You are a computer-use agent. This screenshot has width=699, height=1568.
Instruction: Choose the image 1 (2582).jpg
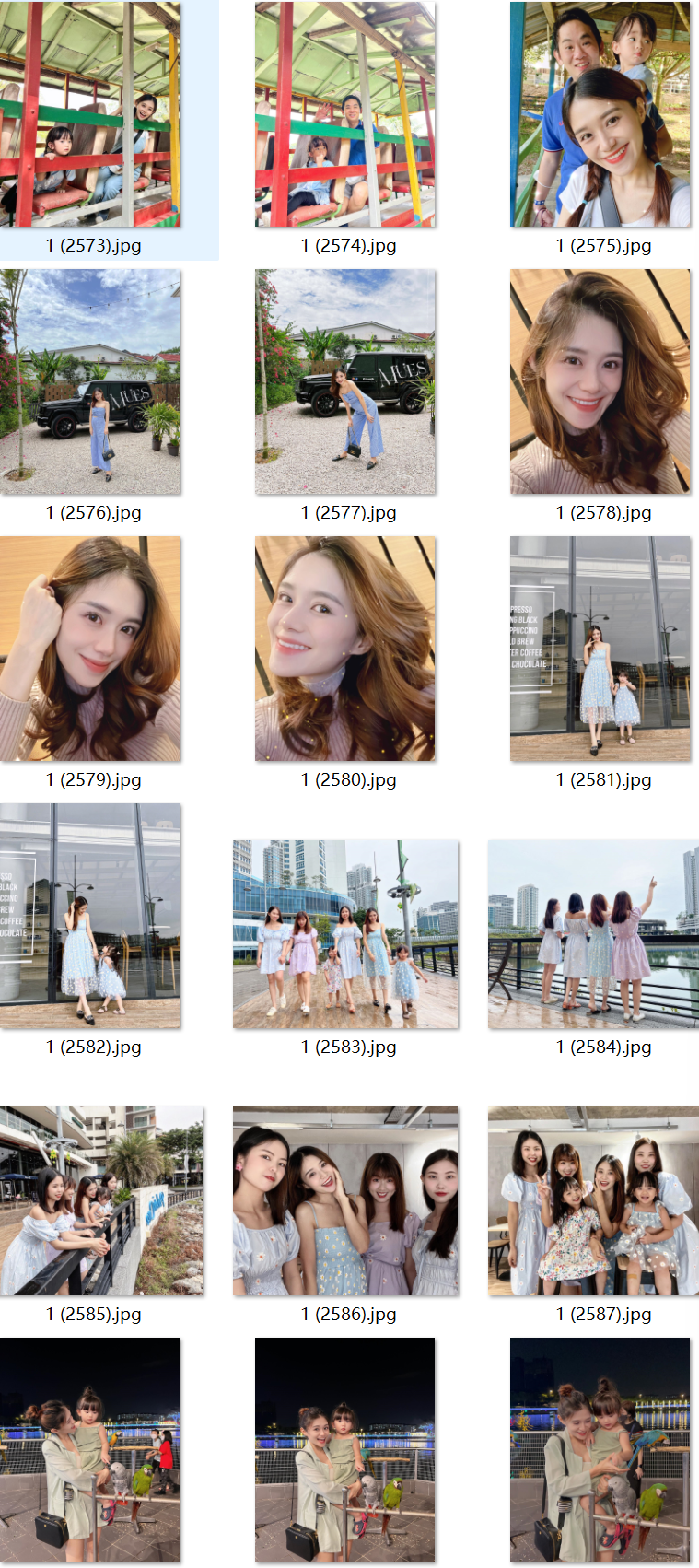coord(90,916)
